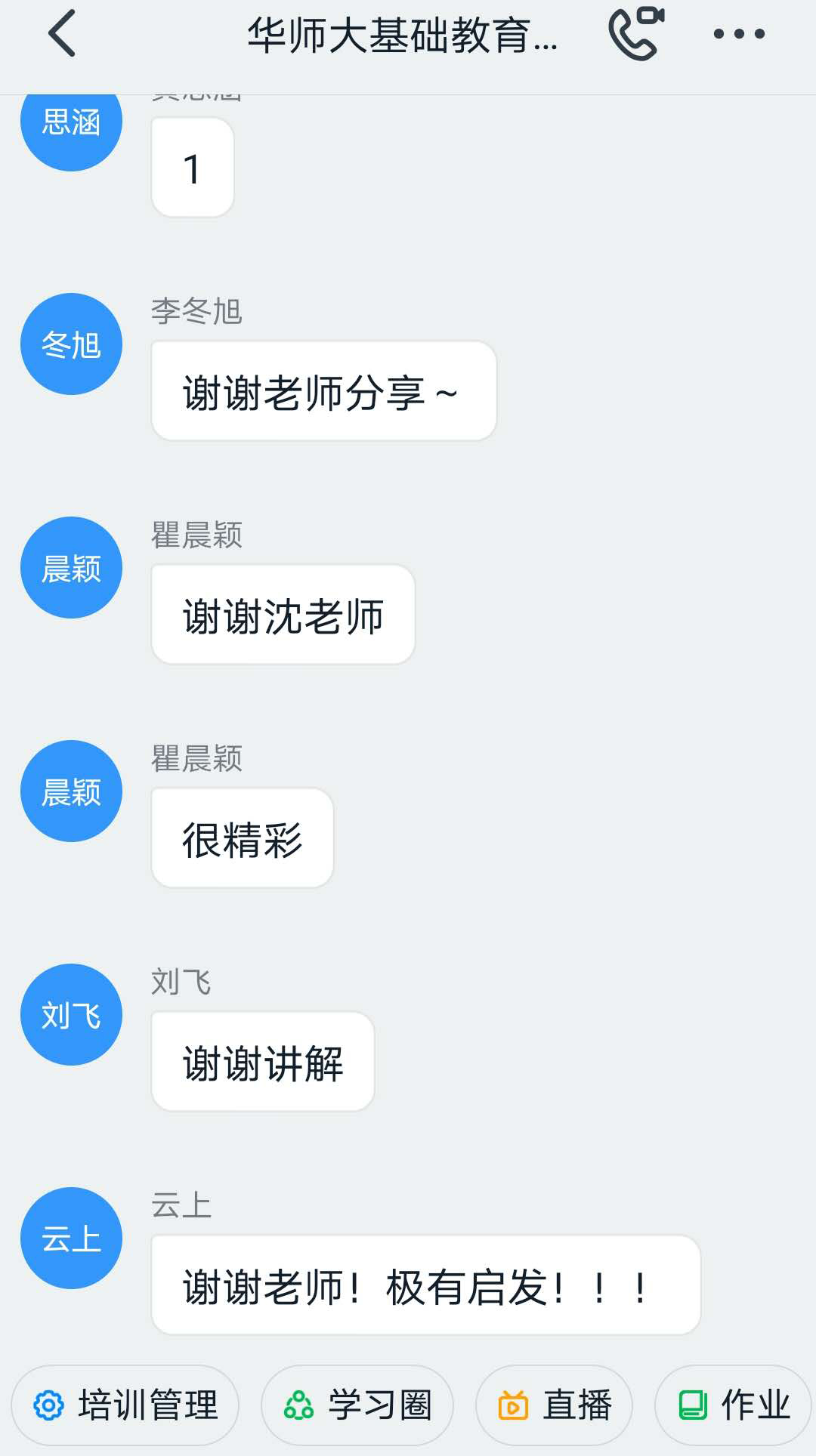Screen dimensions: 816x1456
Task: View 云上's profile avatar
Action: [71, 1239]
